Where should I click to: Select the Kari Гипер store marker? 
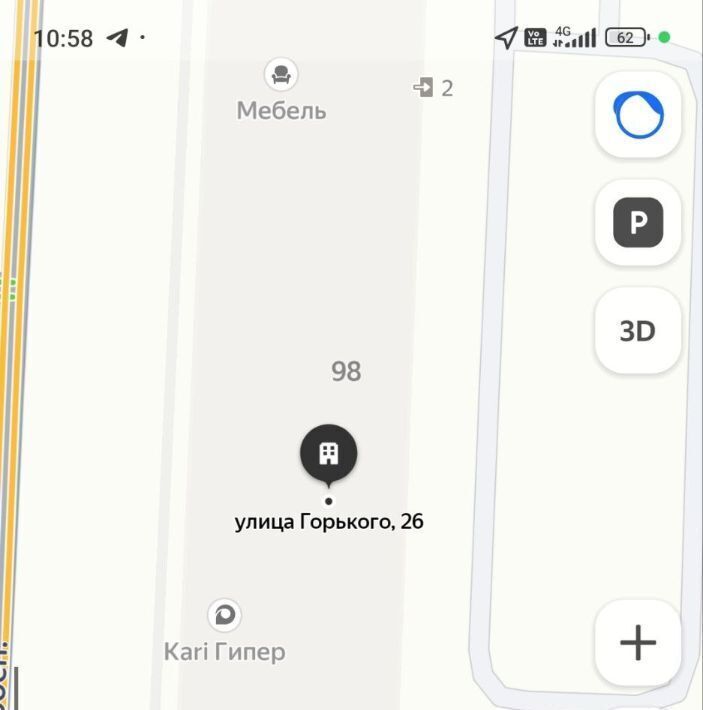coord(225,614)
